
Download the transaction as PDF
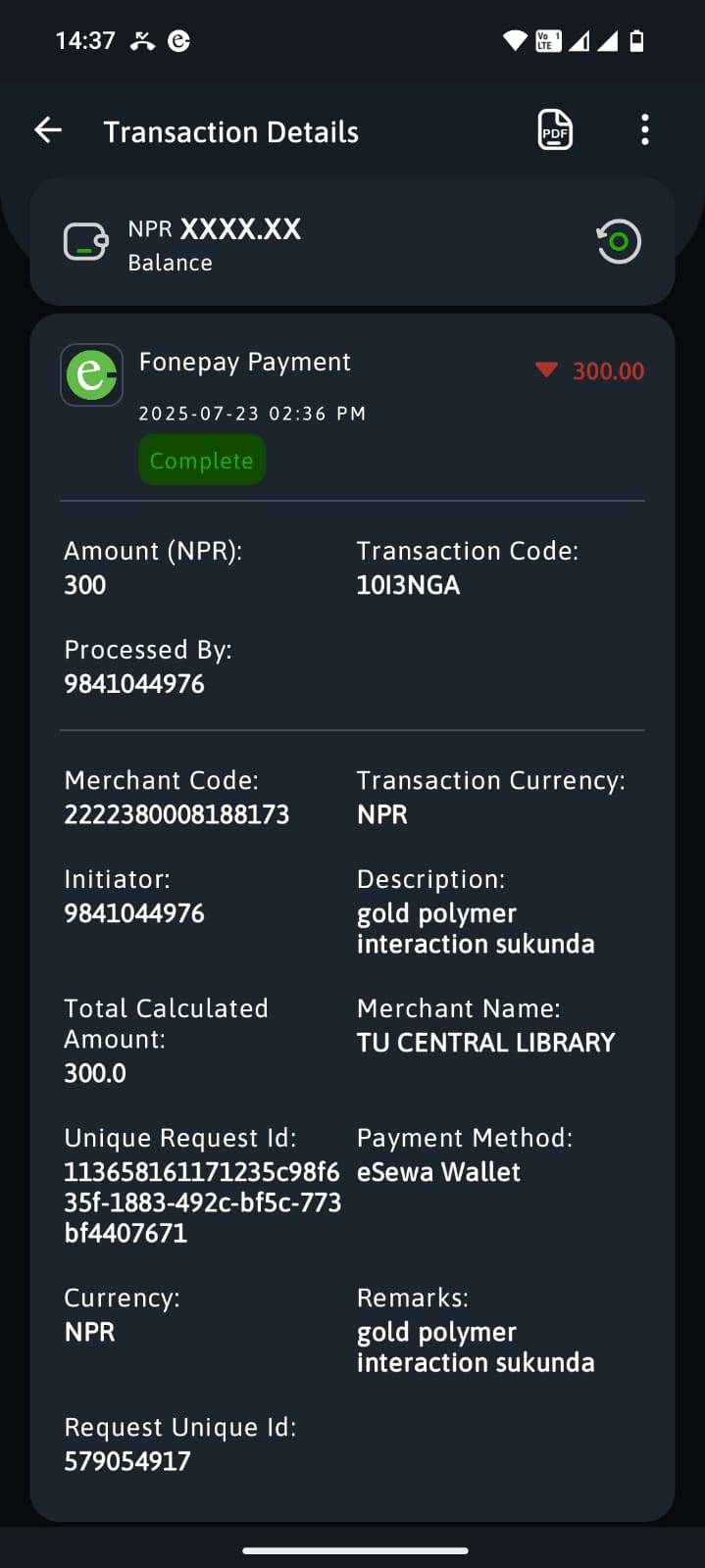555,130
